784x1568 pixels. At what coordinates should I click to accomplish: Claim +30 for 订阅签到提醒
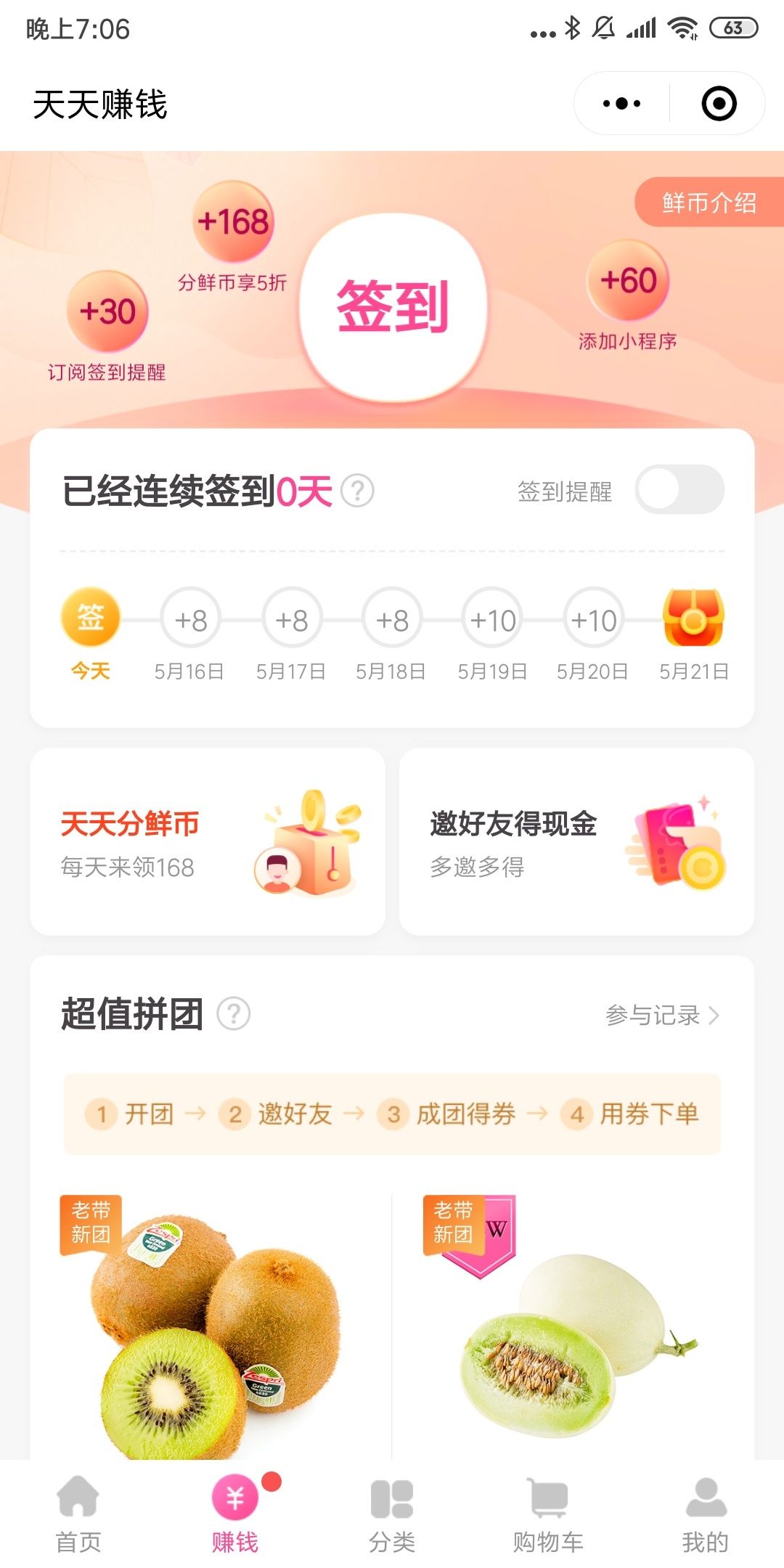(x=107, y=311)
